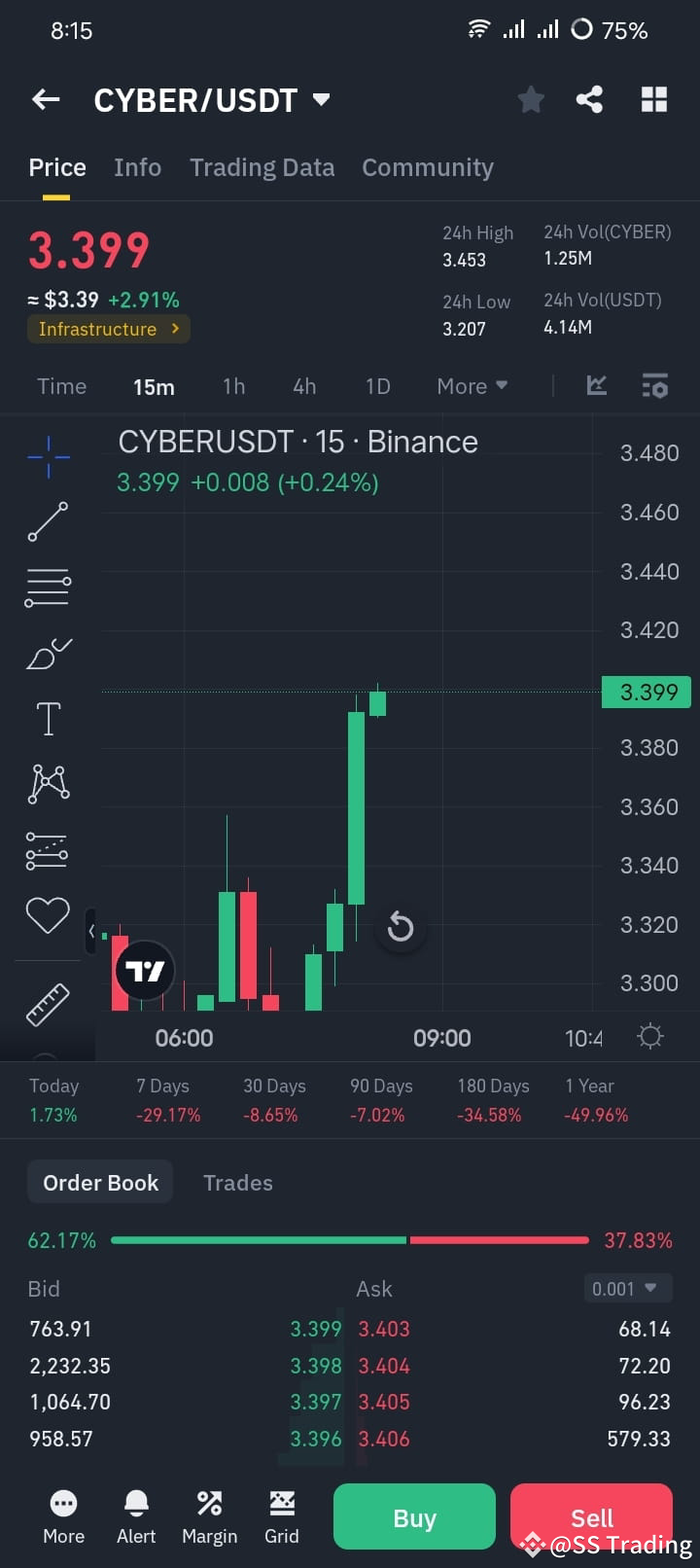
Task: Switch to the Trades tab
Action: (x=237, y=1182)
